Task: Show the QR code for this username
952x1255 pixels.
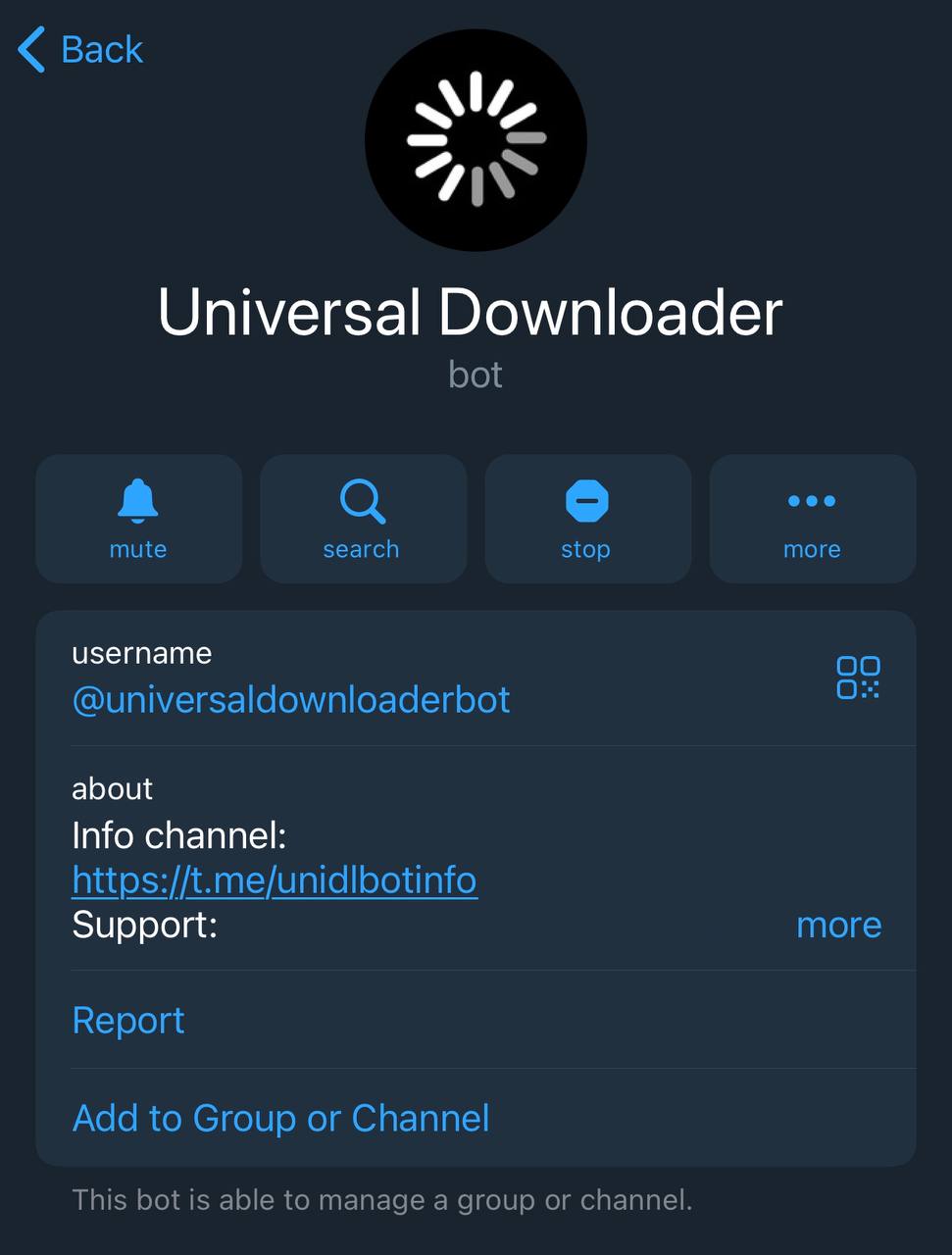Action: (x=858, y=678)
